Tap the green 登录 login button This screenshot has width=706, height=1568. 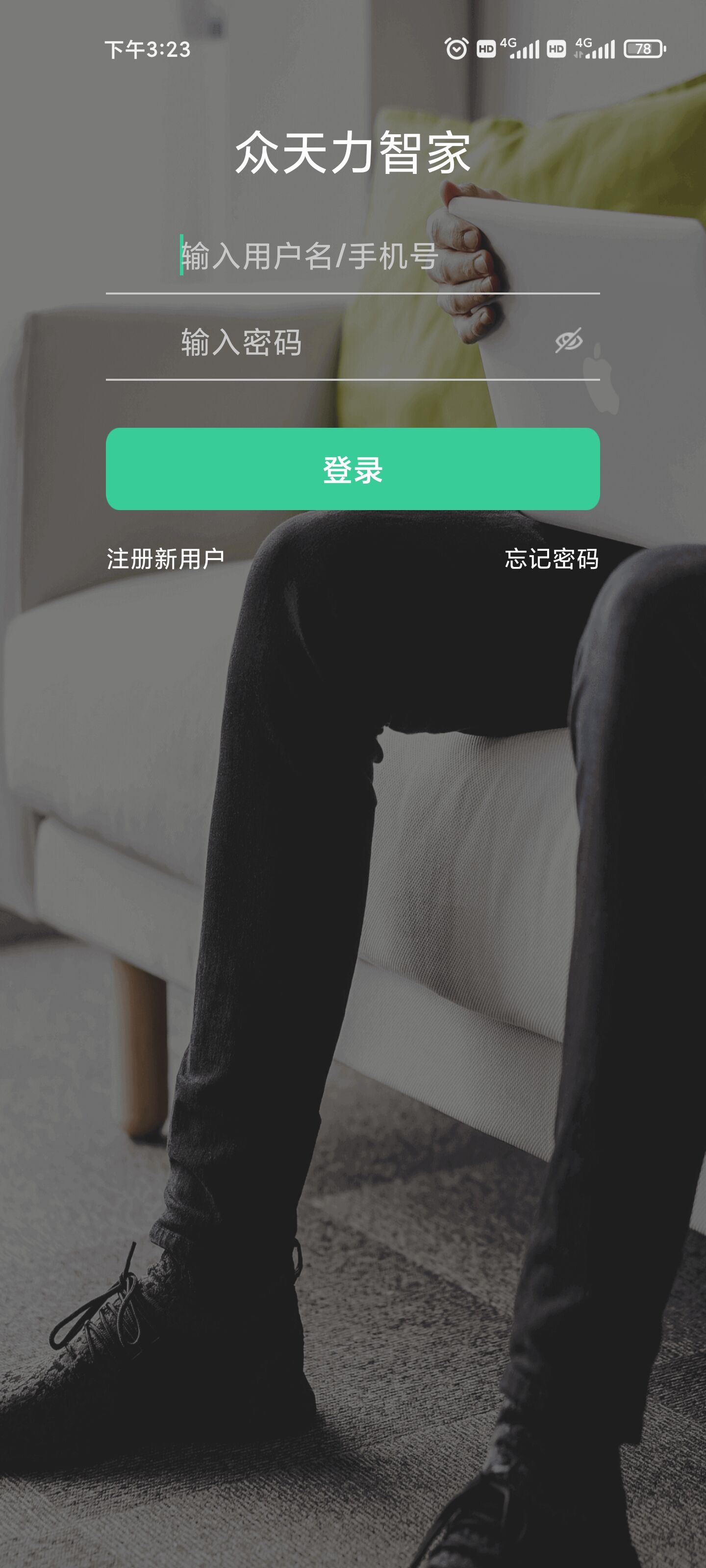(x=353, y=469)
